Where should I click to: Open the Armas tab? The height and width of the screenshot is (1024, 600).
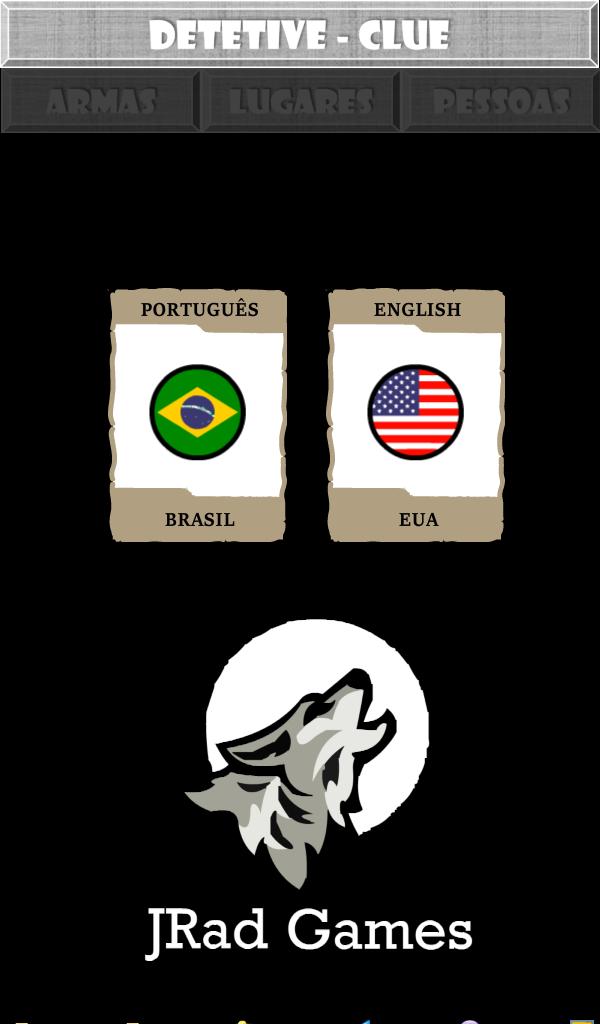pos(100,101)
